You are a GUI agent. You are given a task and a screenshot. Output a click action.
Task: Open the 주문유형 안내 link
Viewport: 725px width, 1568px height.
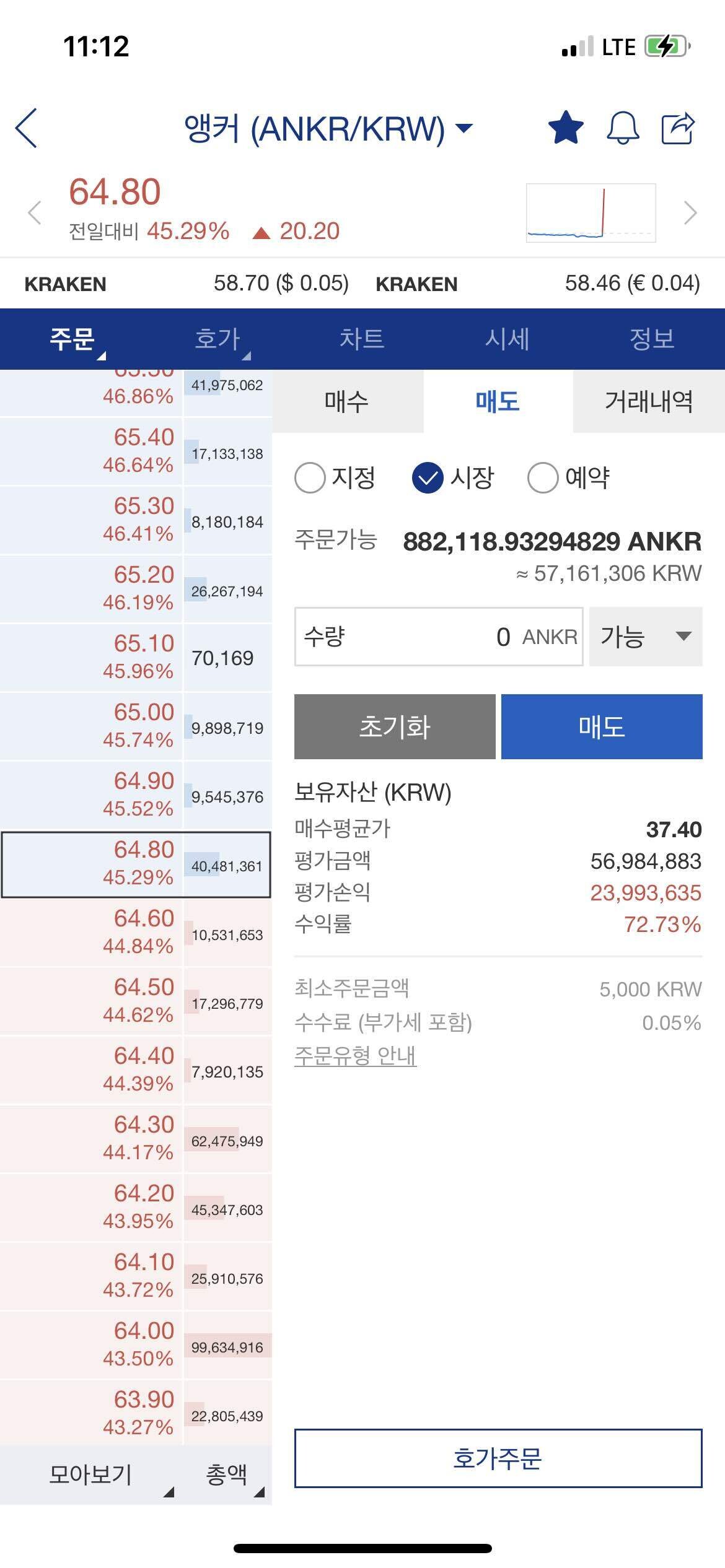355,1055
